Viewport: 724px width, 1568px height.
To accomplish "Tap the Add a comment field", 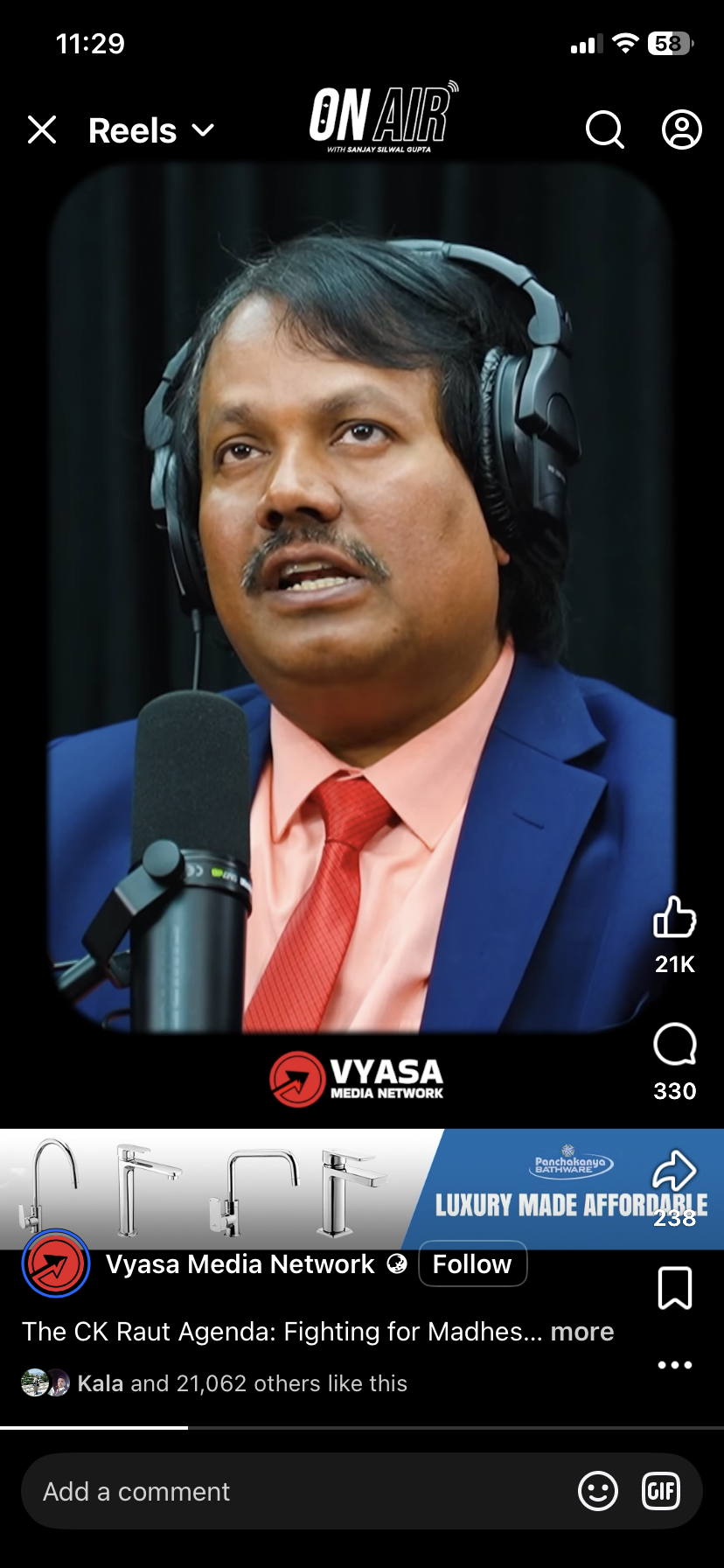I will tap(297, 1492).
